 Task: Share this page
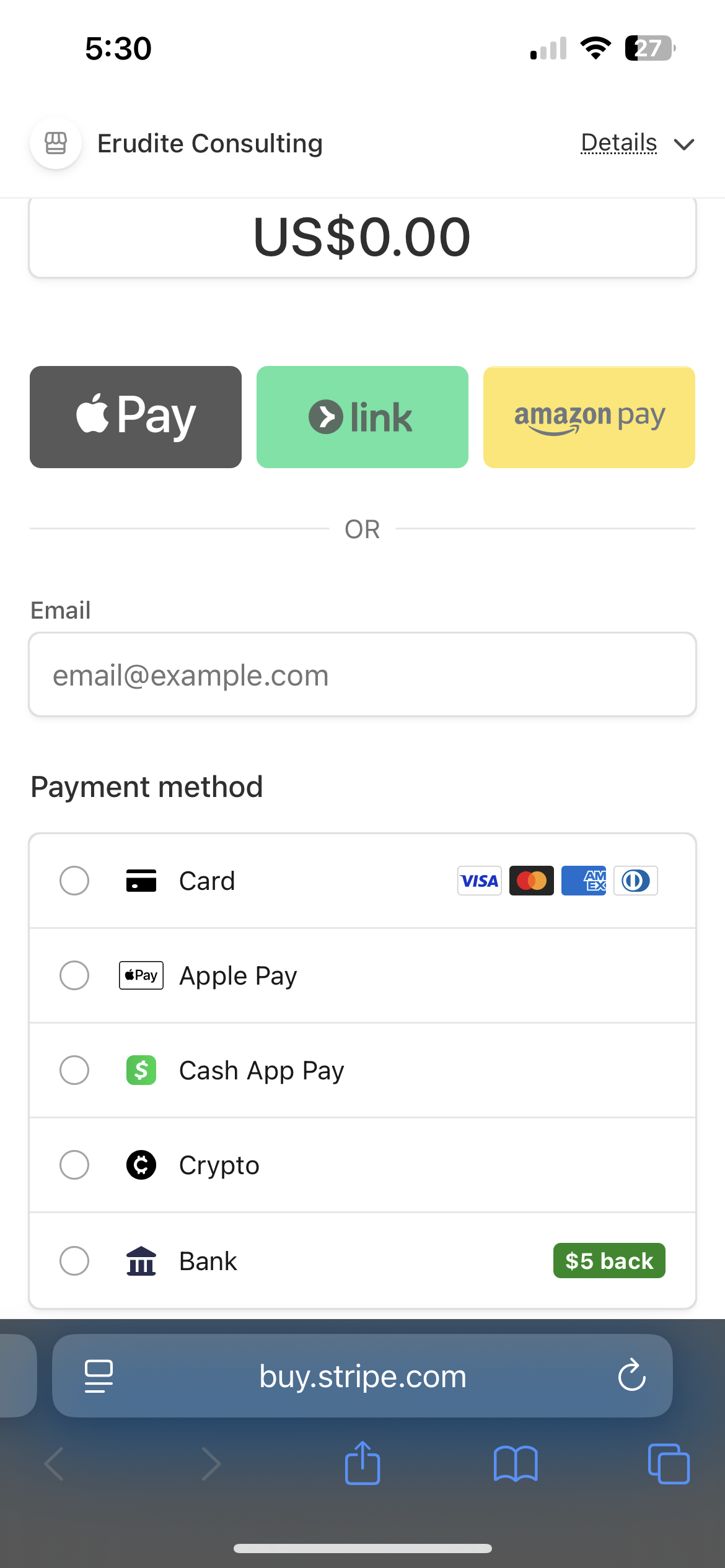click(362, 1464)
